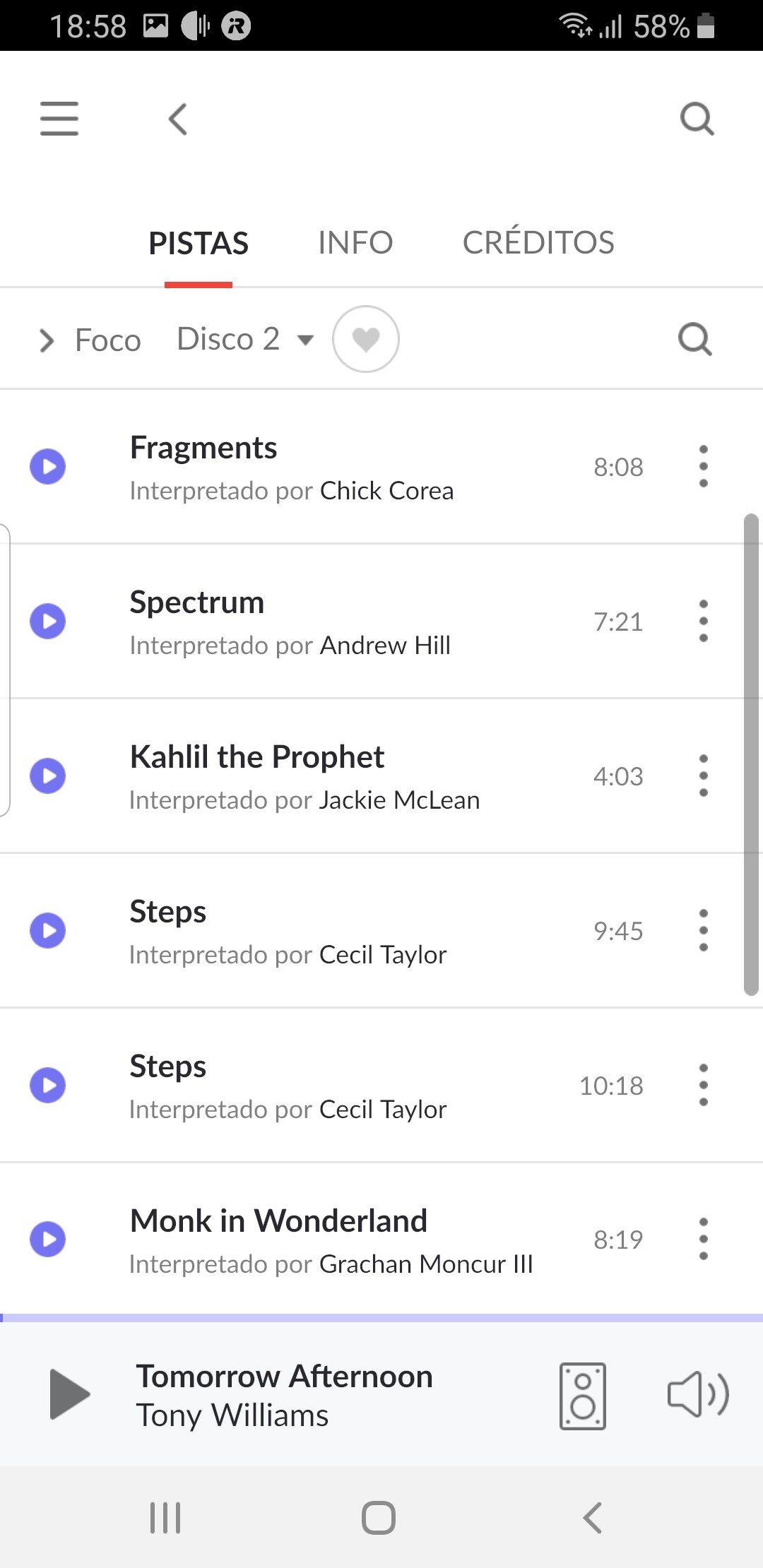Open options for the 10:18 Steps track

pos(703,1086)
